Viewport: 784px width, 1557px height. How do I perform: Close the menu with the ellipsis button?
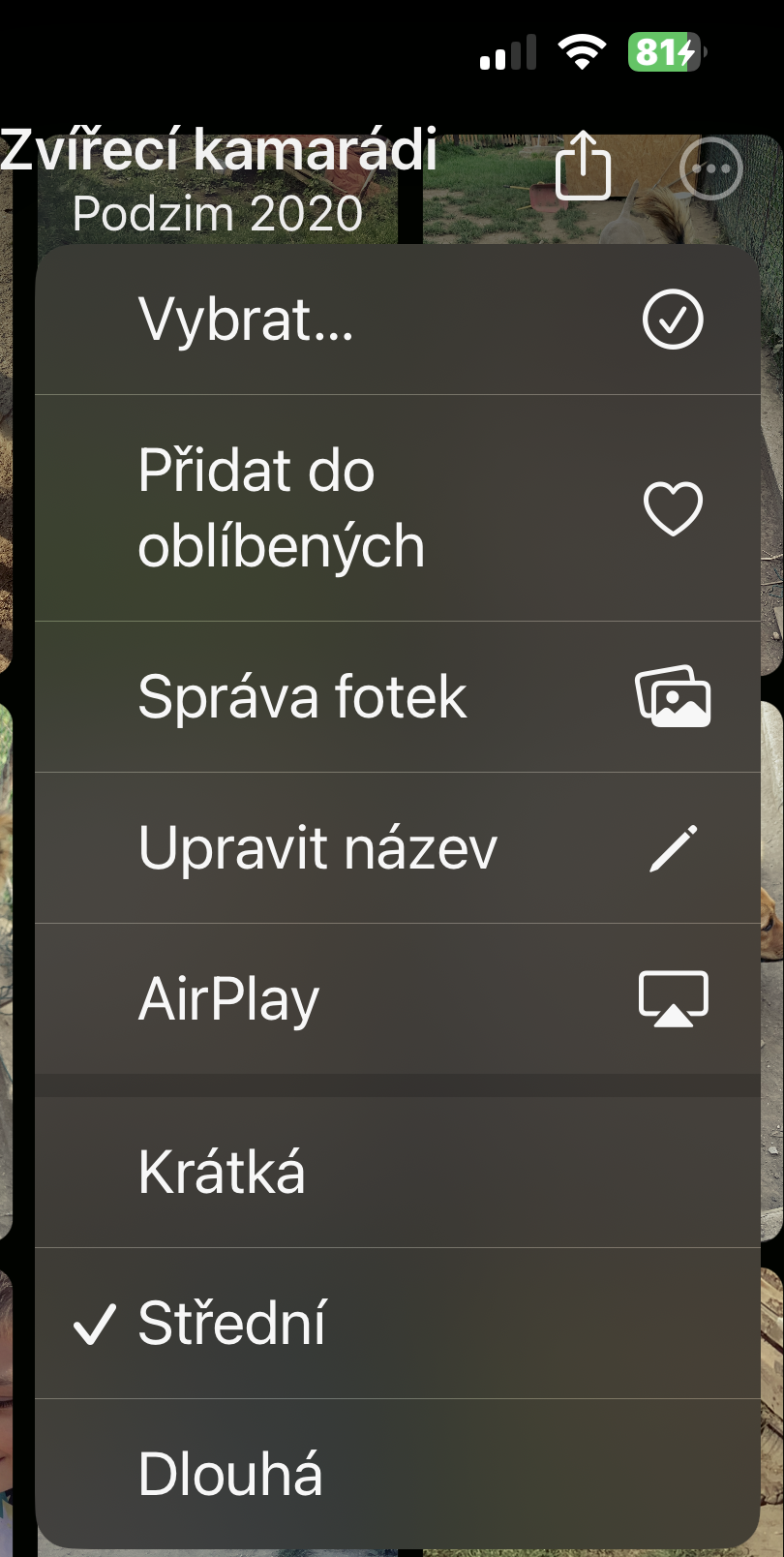[x=711, y=168]
